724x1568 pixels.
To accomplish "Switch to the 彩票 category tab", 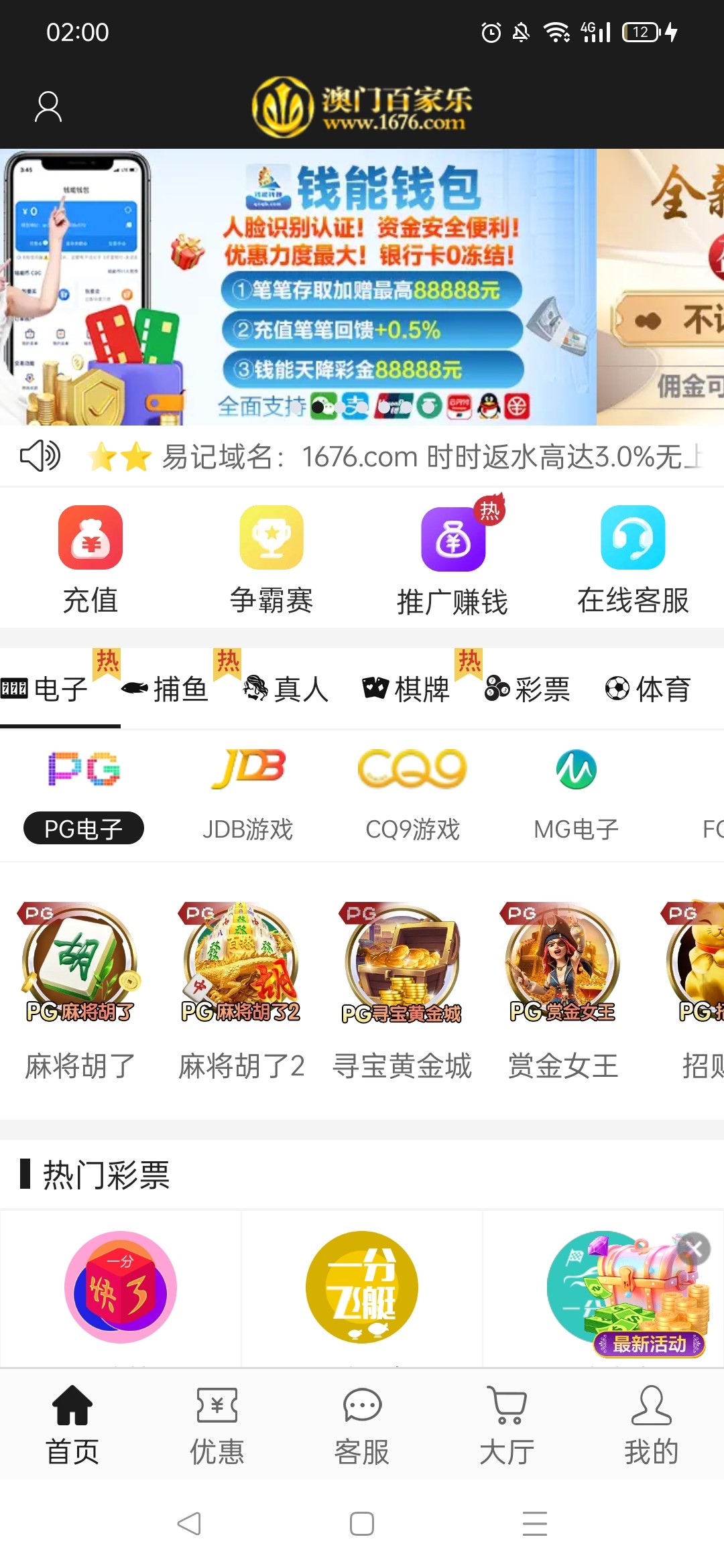I will (x=528, y=689).
